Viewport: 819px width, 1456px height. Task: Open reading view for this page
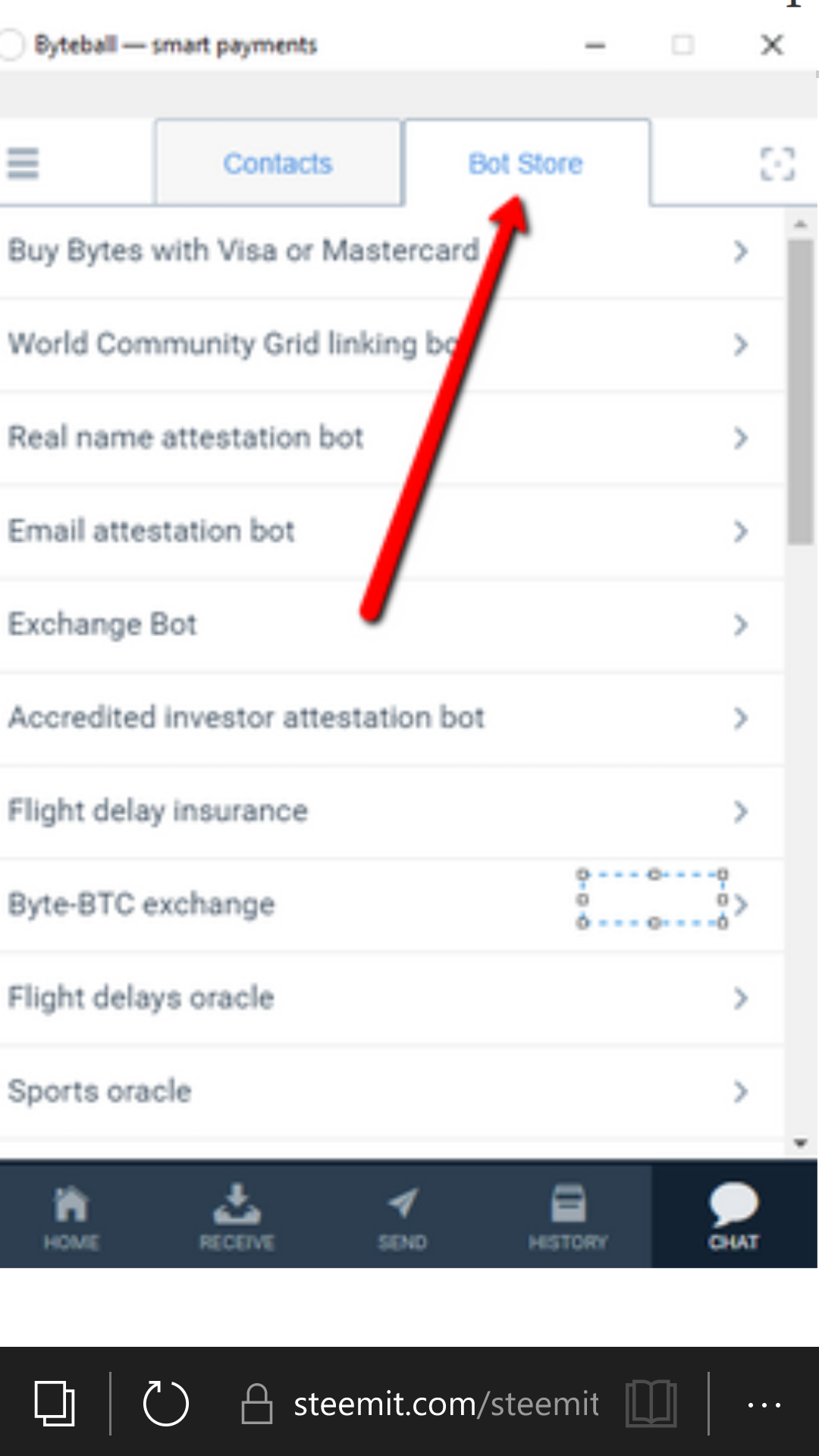(x=651, y=1404)
